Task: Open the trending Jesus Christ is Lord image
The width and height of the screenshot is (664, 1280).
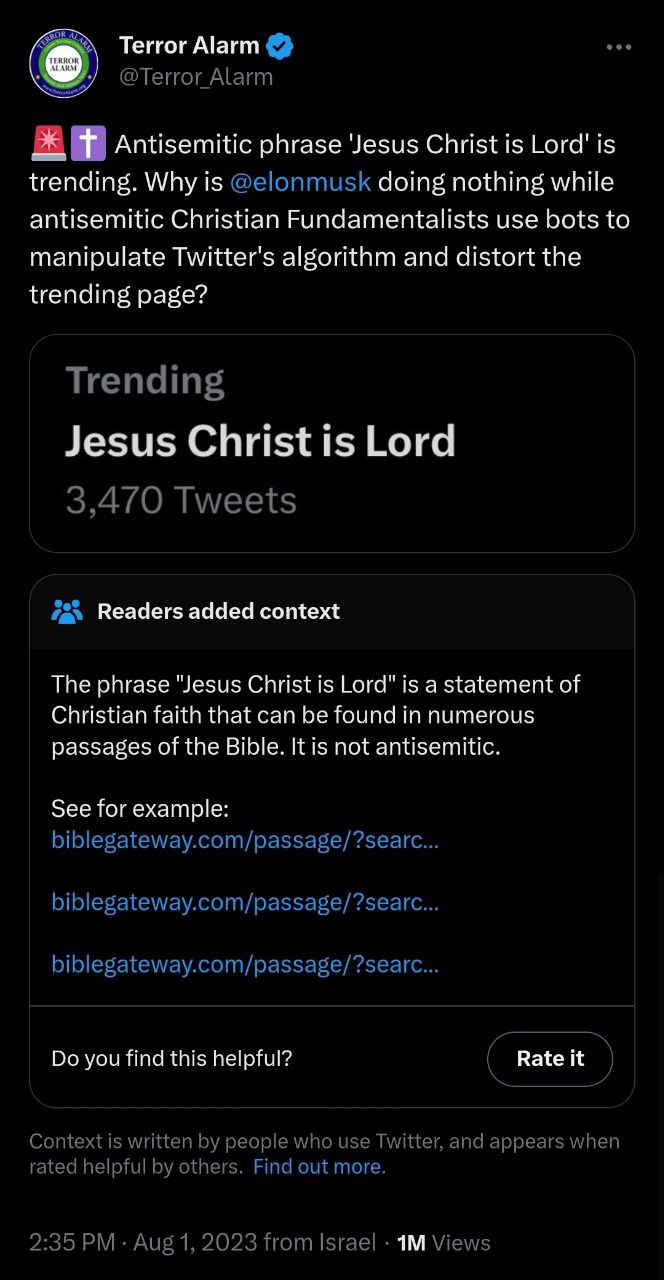Action: [332, 443]
